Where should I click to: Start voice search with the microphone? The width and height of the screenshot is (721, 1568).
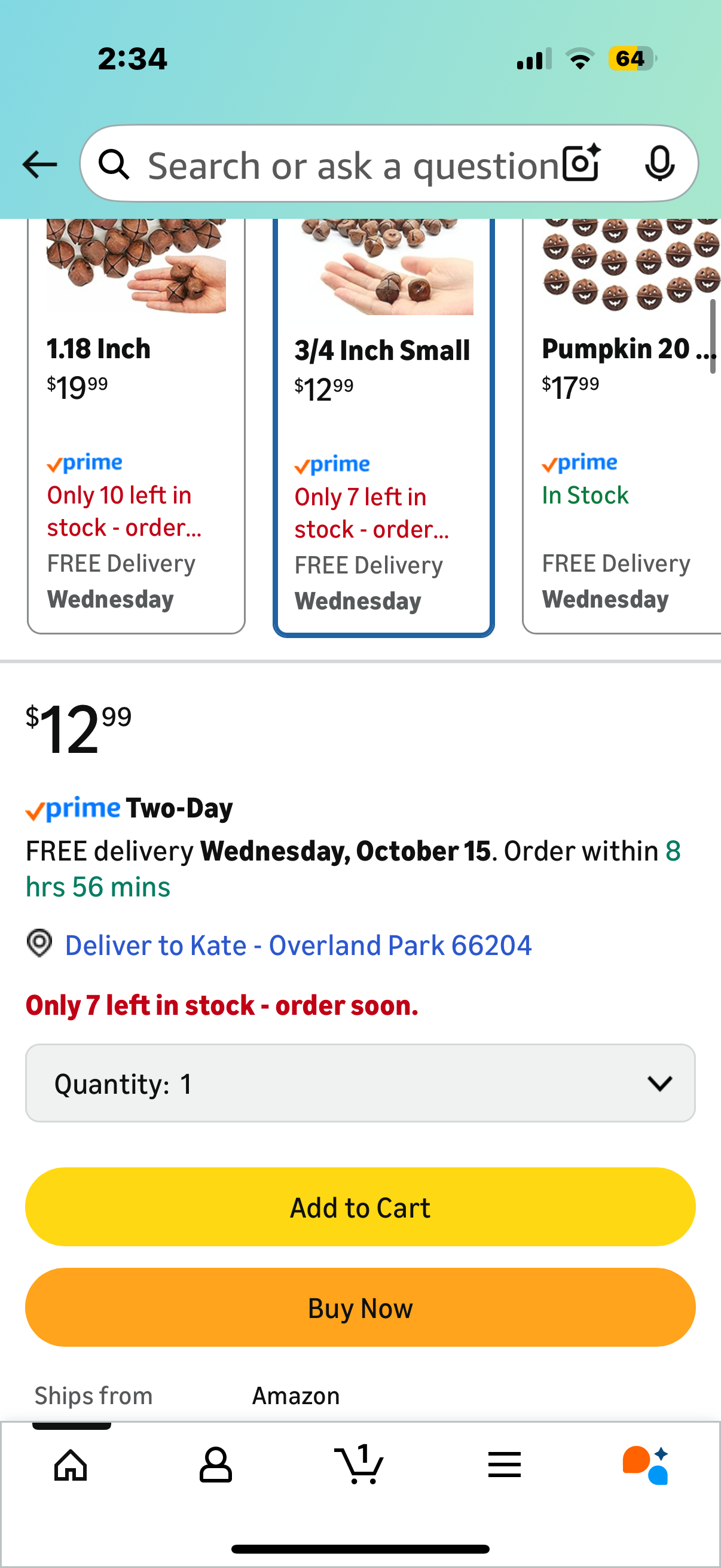tap(659, 164)
